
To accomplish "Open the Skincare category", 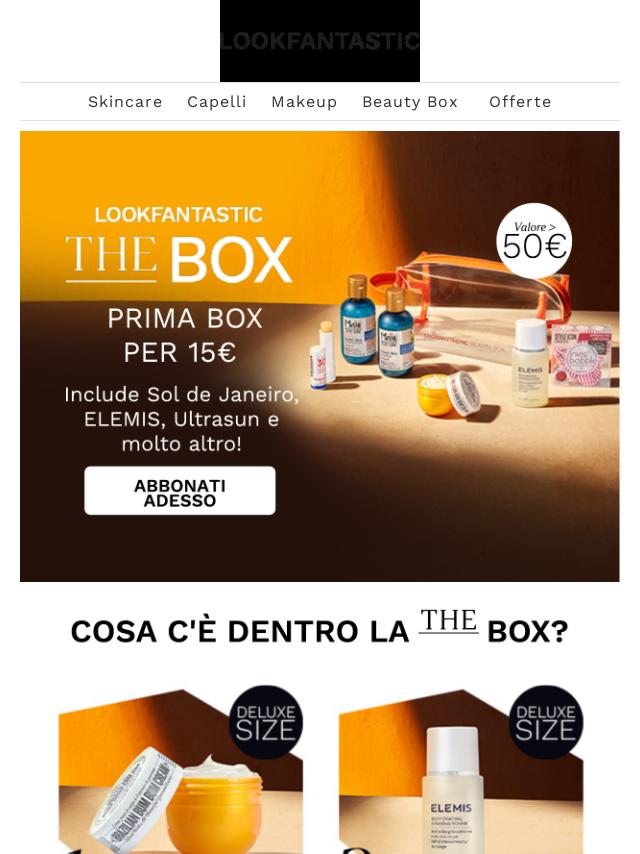I will pyautogui.click(x=125, y=102).
